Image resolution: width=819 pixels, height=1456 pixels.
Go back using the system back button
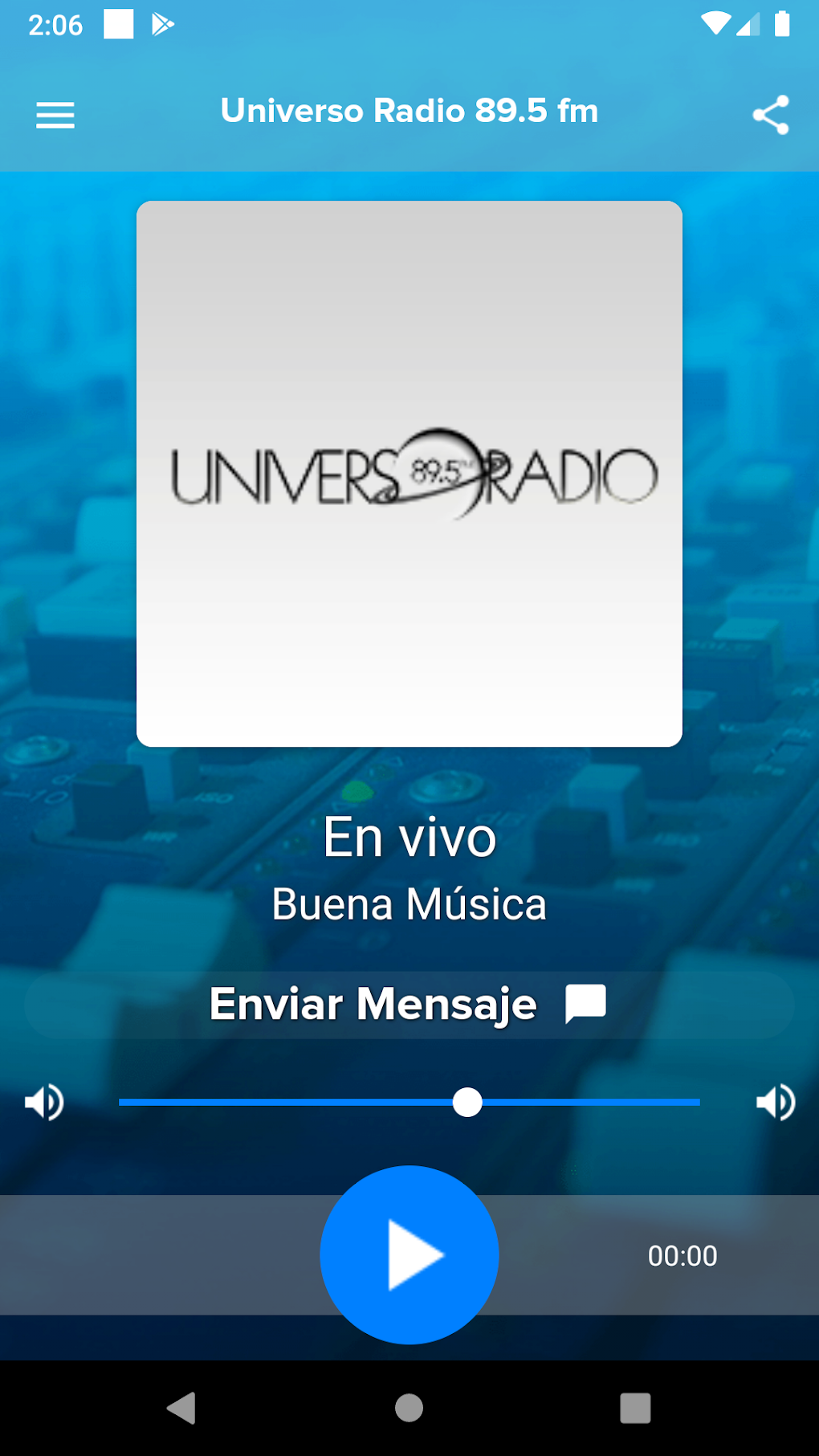click(x=181, y=1408)
